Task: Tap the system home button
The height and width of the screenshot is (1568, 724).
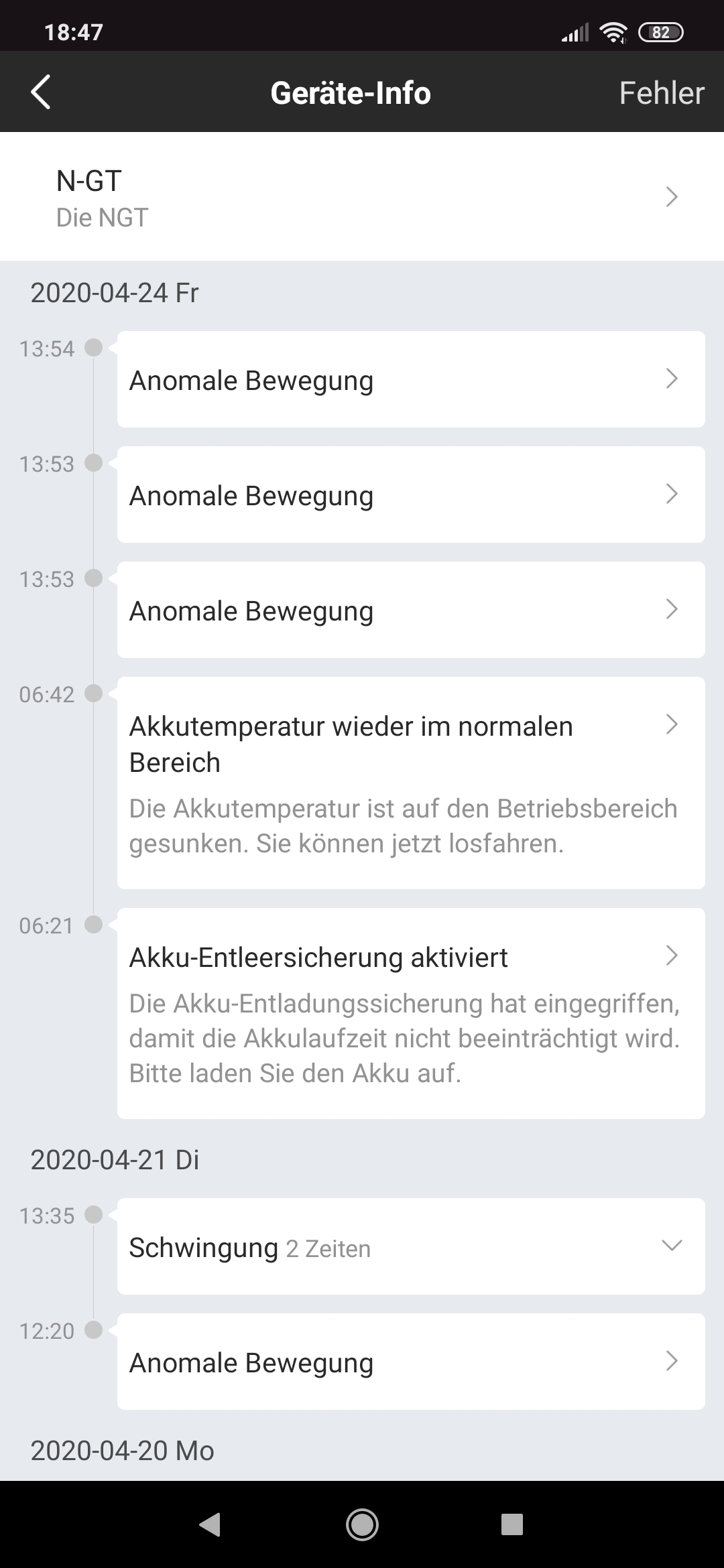Action: tap(362, 1524)
